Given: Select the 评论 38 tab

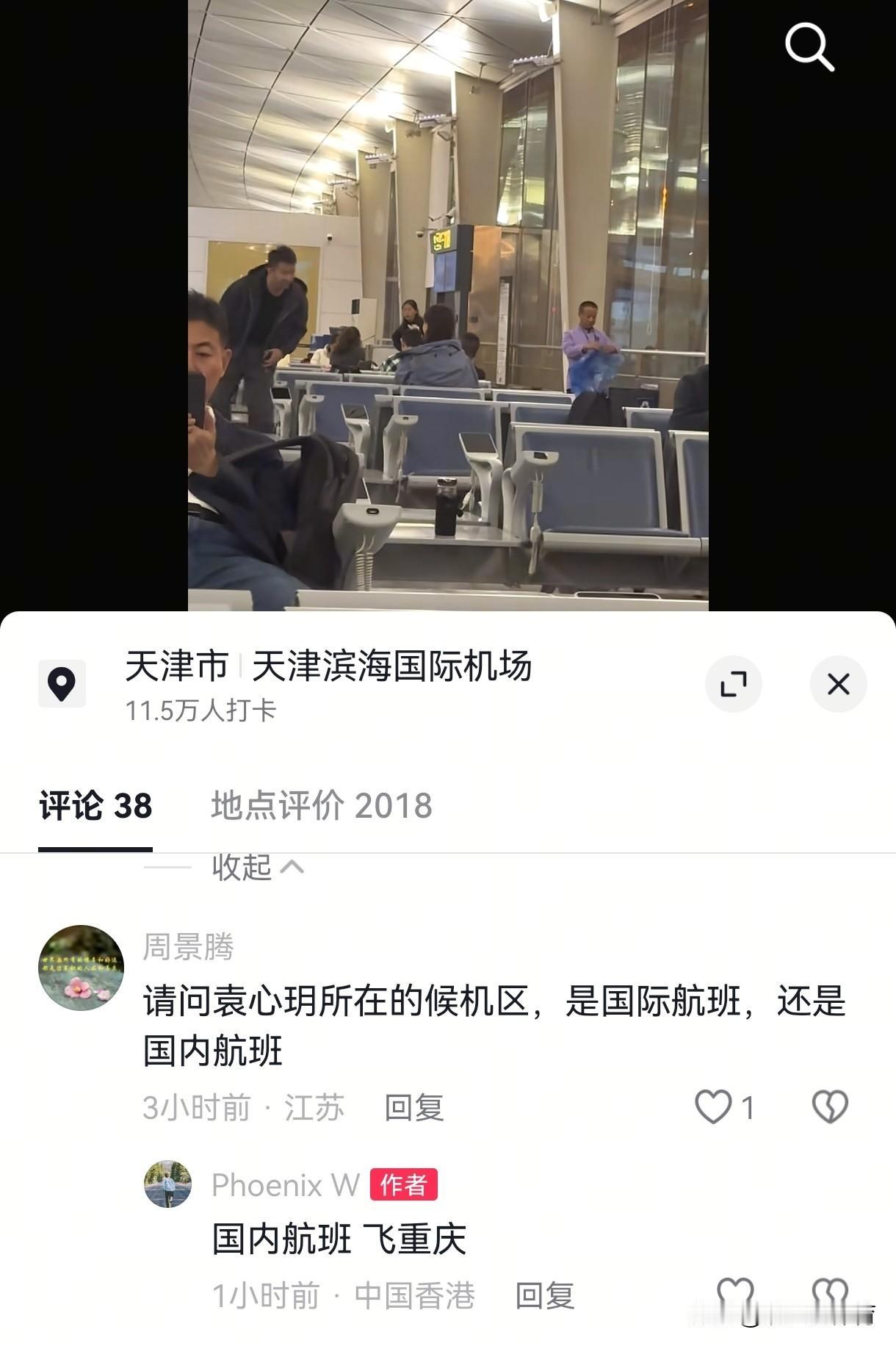Looking at the screenshot, I should [x=95, y=805].
